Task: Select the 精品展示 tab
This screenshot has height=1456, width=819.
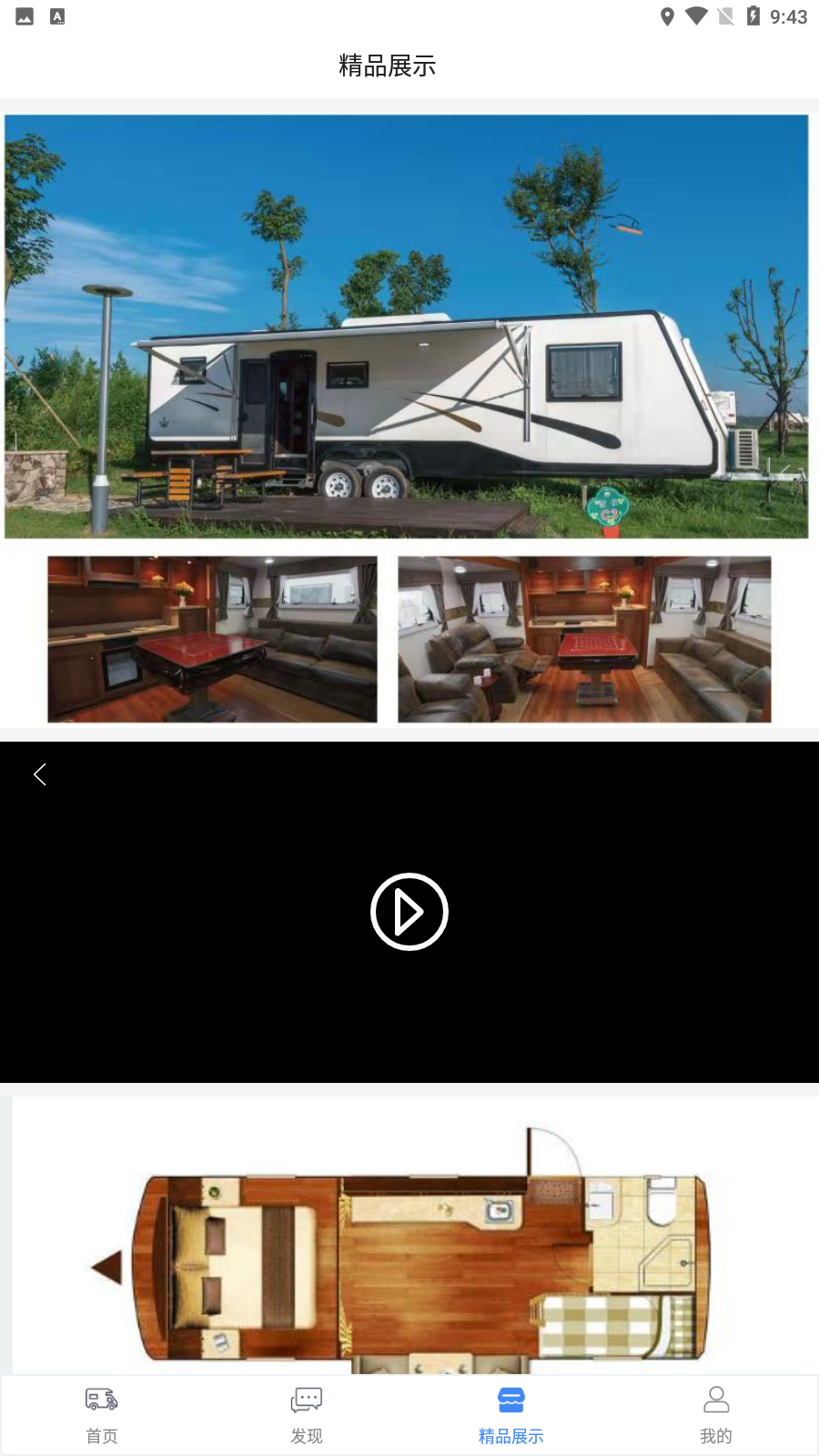Action: tap(511, 1414)
